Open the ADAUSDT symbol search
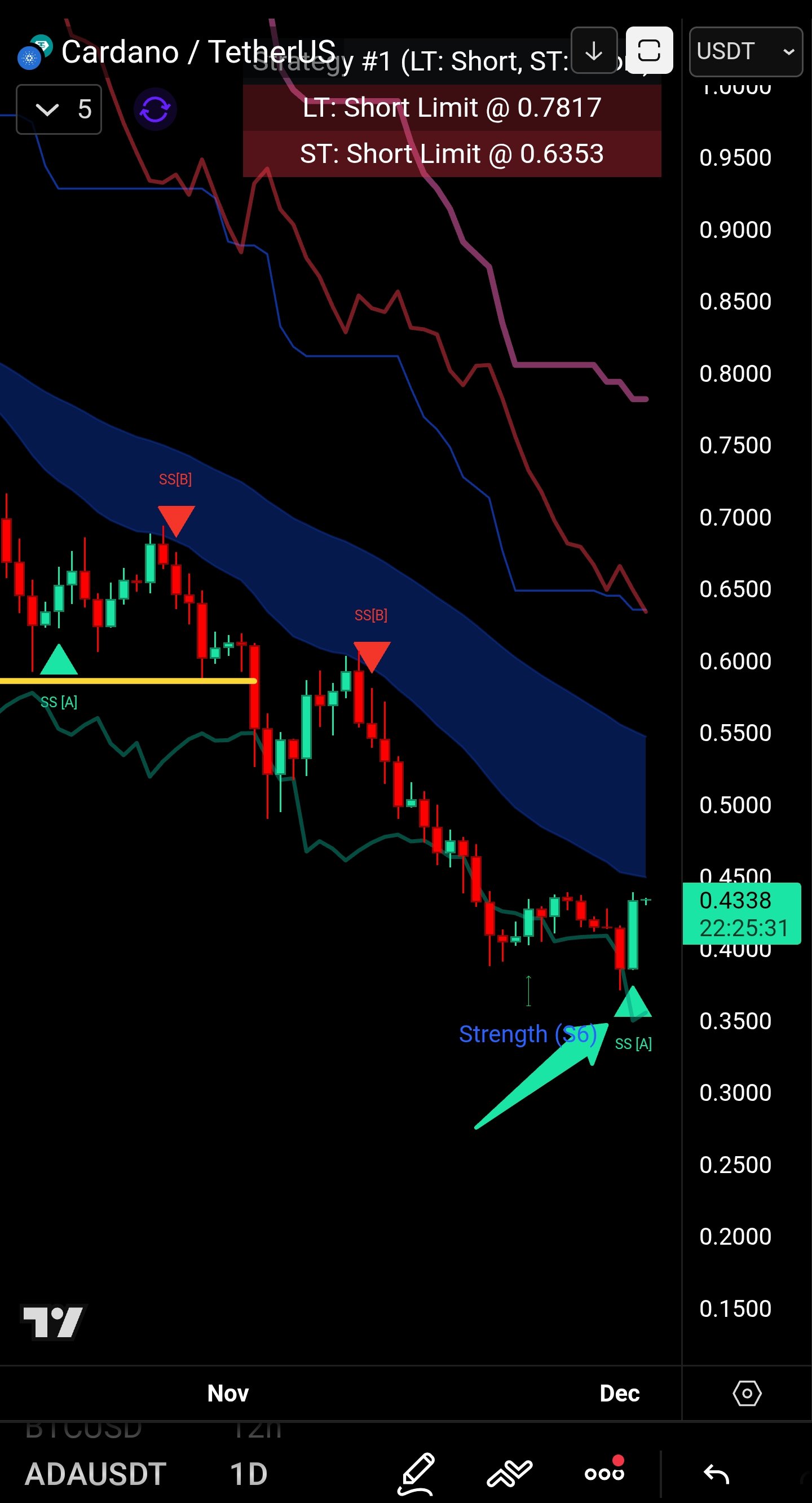The image size is (812, 1503). (96, 1474)
